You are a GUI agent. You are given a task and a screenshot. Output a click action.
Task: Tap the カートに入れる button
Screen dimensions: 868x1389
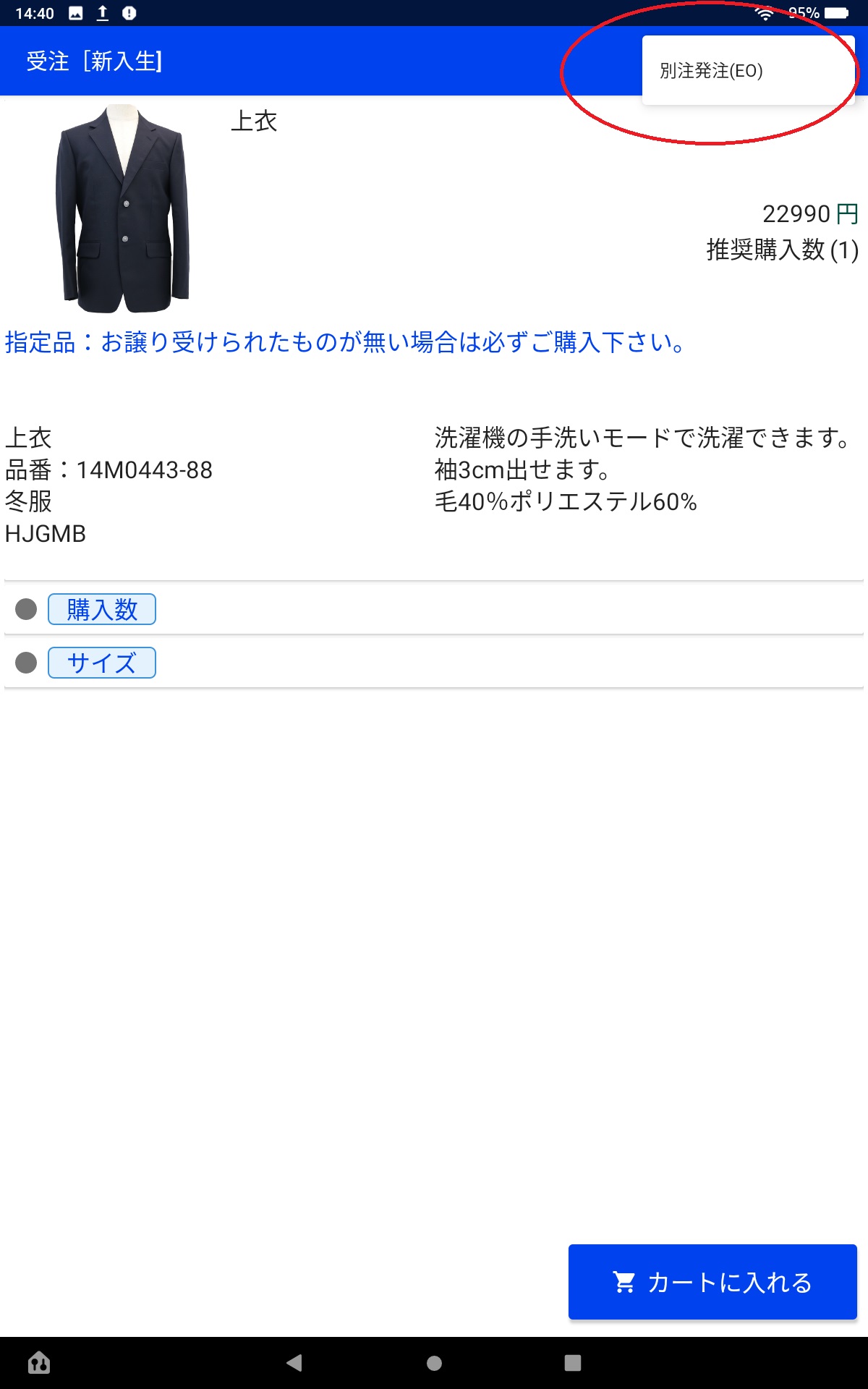click(x=712, y=1282)
